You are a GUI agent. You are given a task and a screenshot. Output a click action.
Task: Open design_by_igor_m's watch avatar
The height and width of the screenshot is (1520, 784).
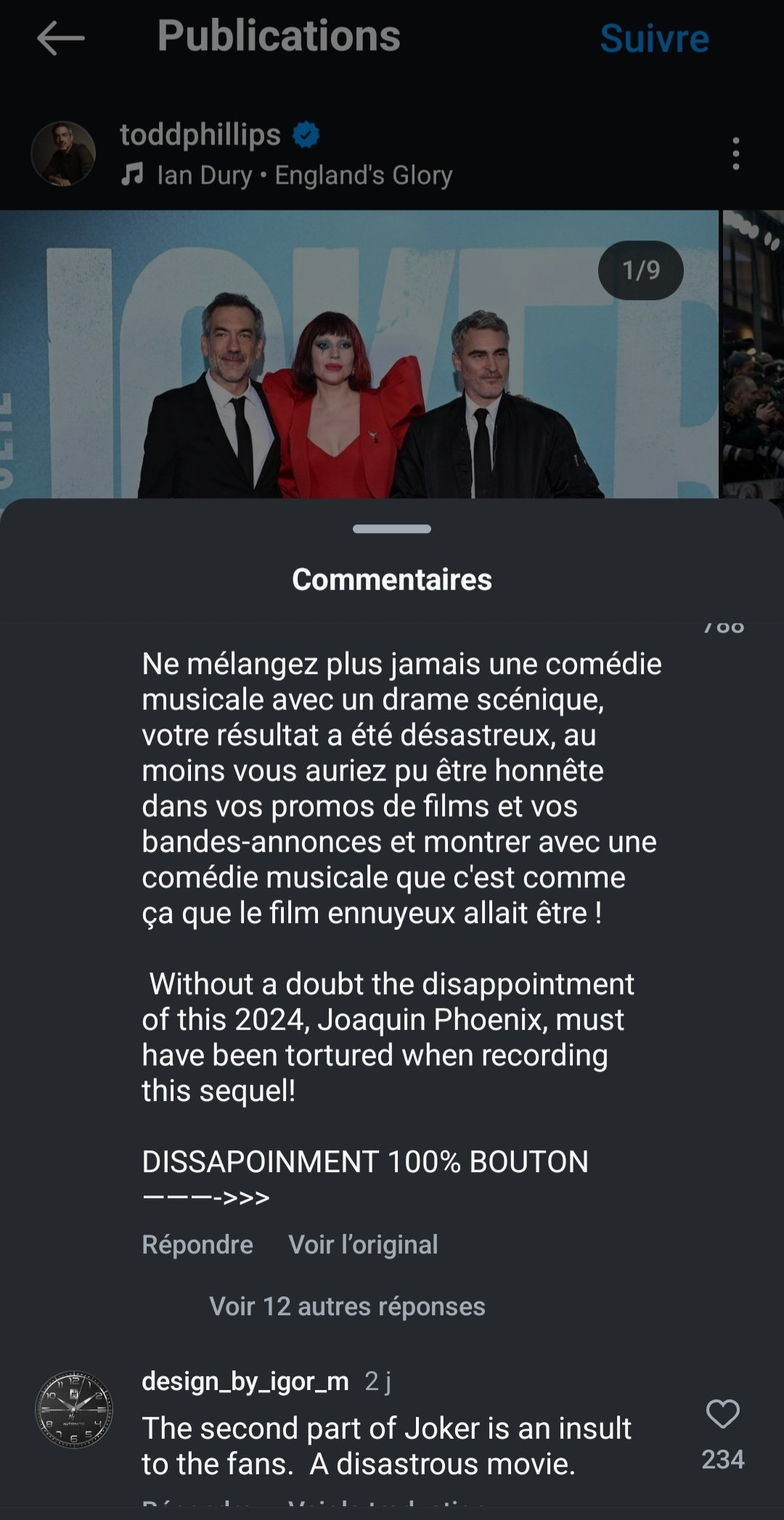point(74,1410)
